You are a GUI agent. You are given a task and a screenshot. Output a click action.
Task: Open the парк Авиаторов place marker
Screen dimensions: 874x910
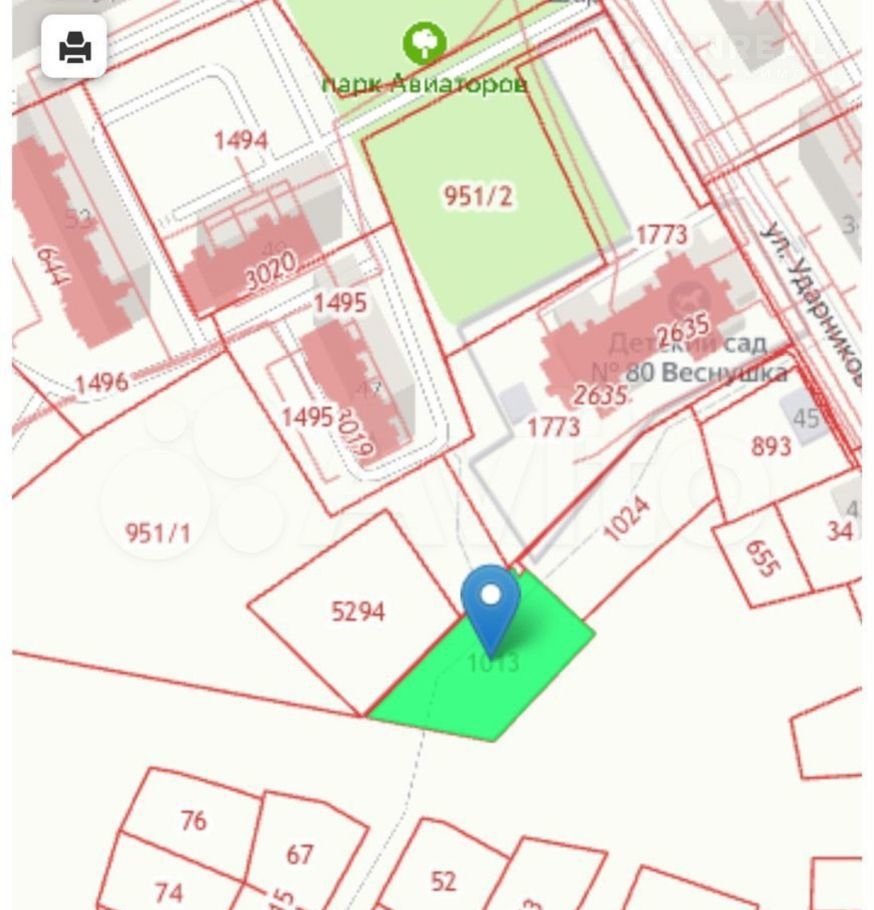point(425,44)
